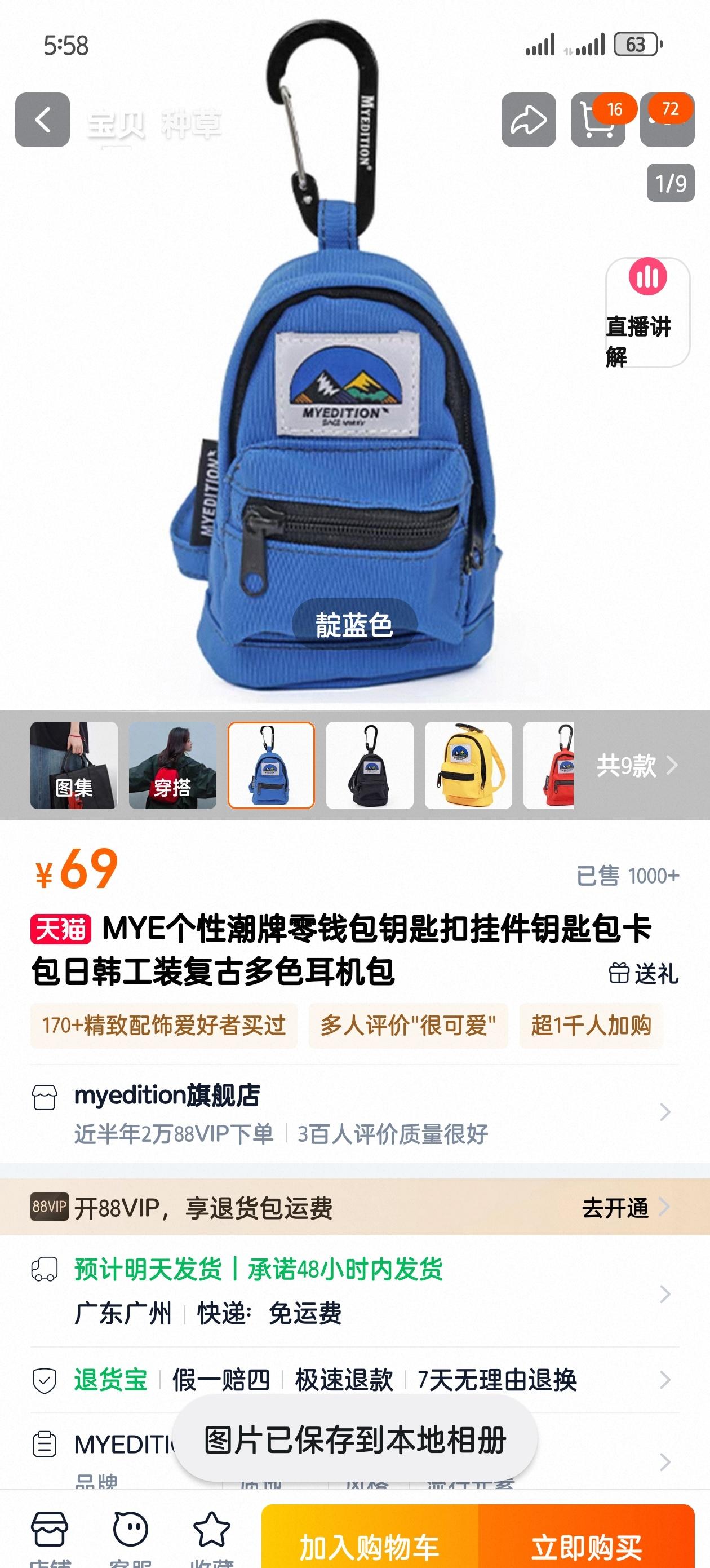Open the tag 多人评价"很可爱"
The height and width of the screenshot is (1568, 710).
coord(408,1026)
